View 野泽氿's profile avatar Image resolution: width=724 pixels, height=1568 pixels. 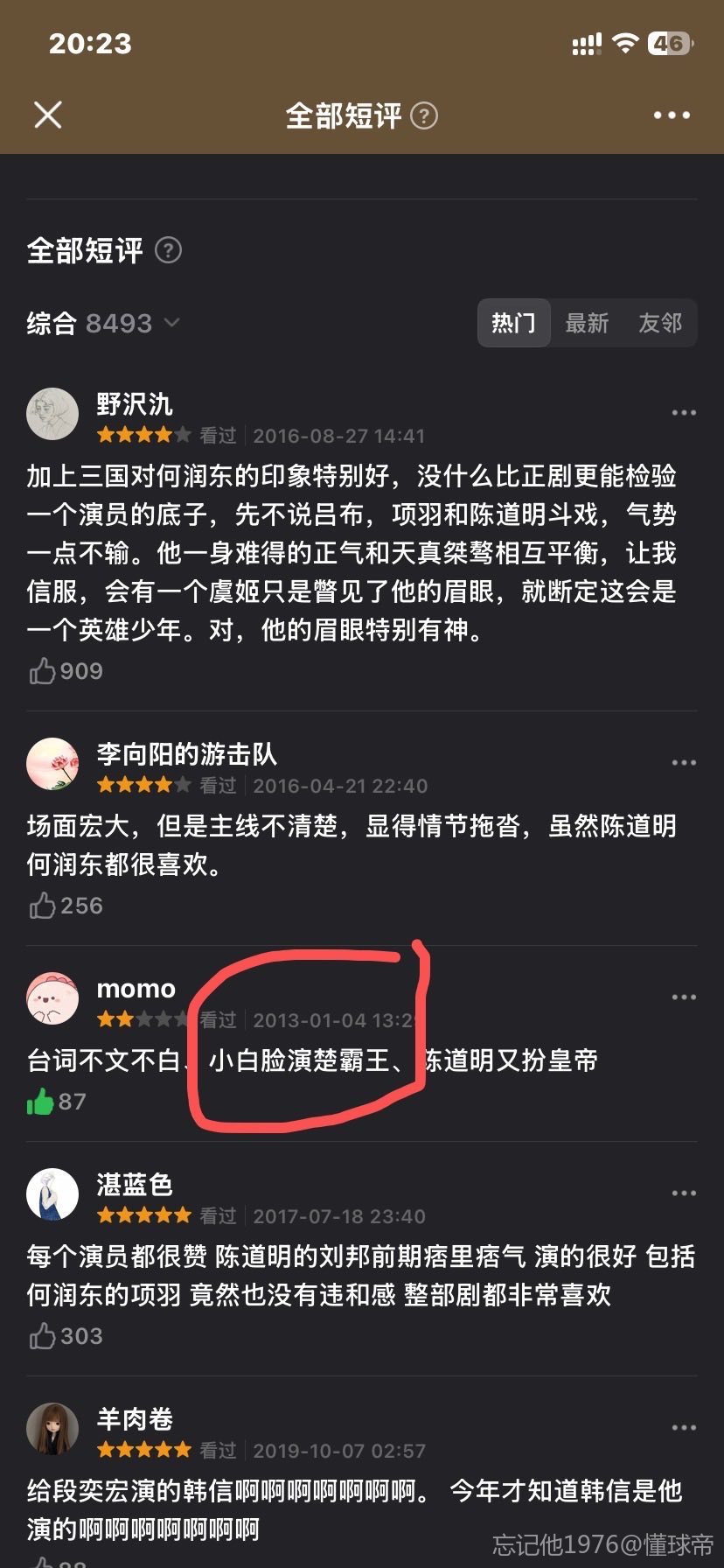click(x=53, y=414)
